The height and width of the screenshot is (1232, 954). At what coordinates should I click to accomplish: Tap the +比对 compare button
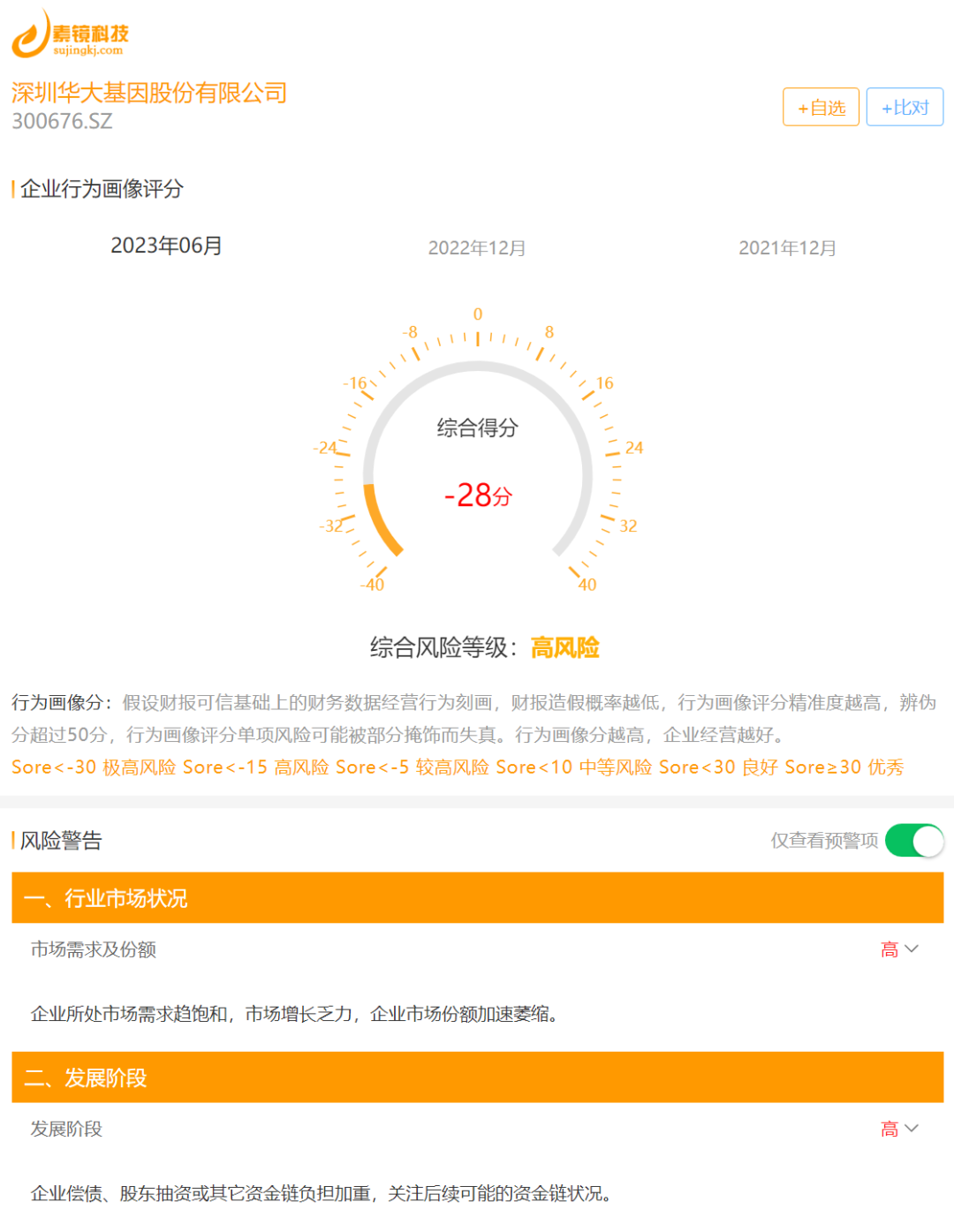click(x=905, y=108)
